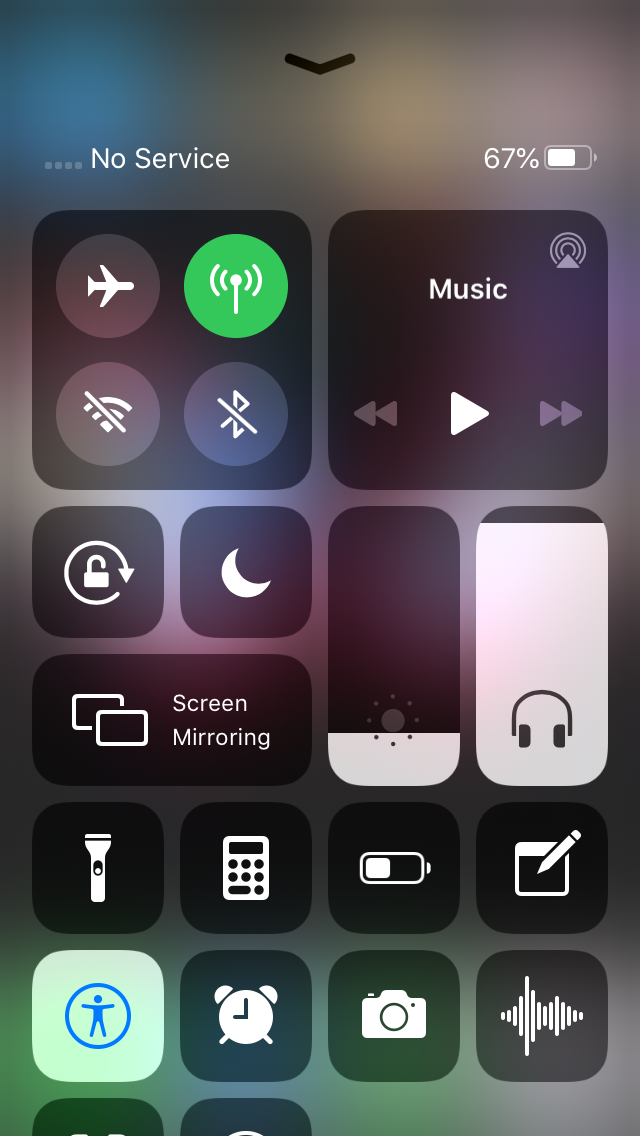
Task: Toggle portrait orientation lock
Action: tap(98, 572)
